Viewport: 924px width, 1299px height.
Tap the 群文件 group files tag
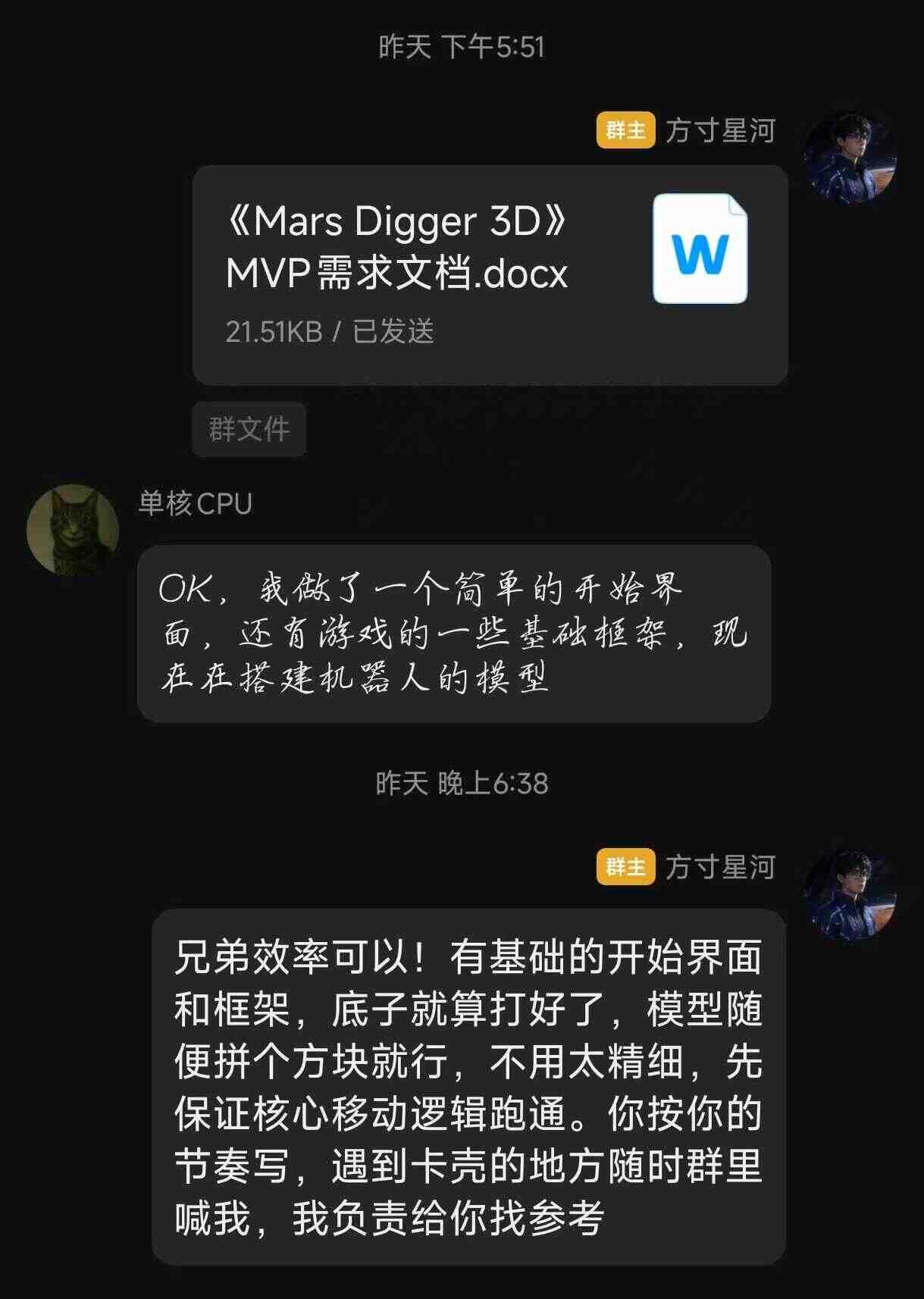point(249,430)
